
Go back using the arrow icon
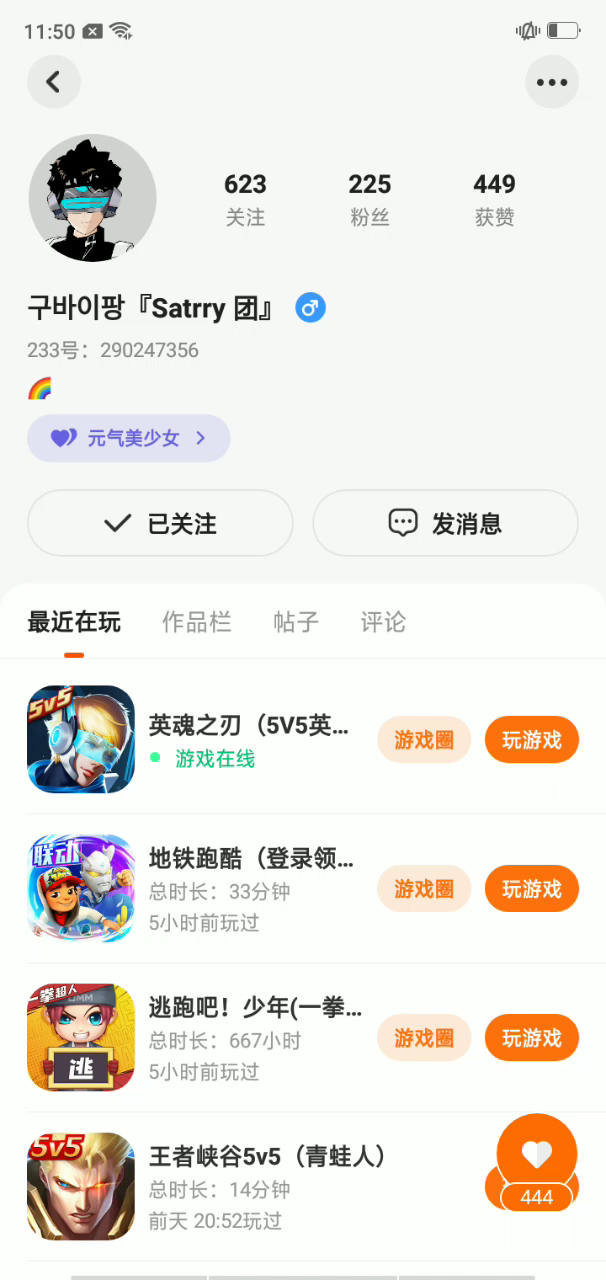54,82
